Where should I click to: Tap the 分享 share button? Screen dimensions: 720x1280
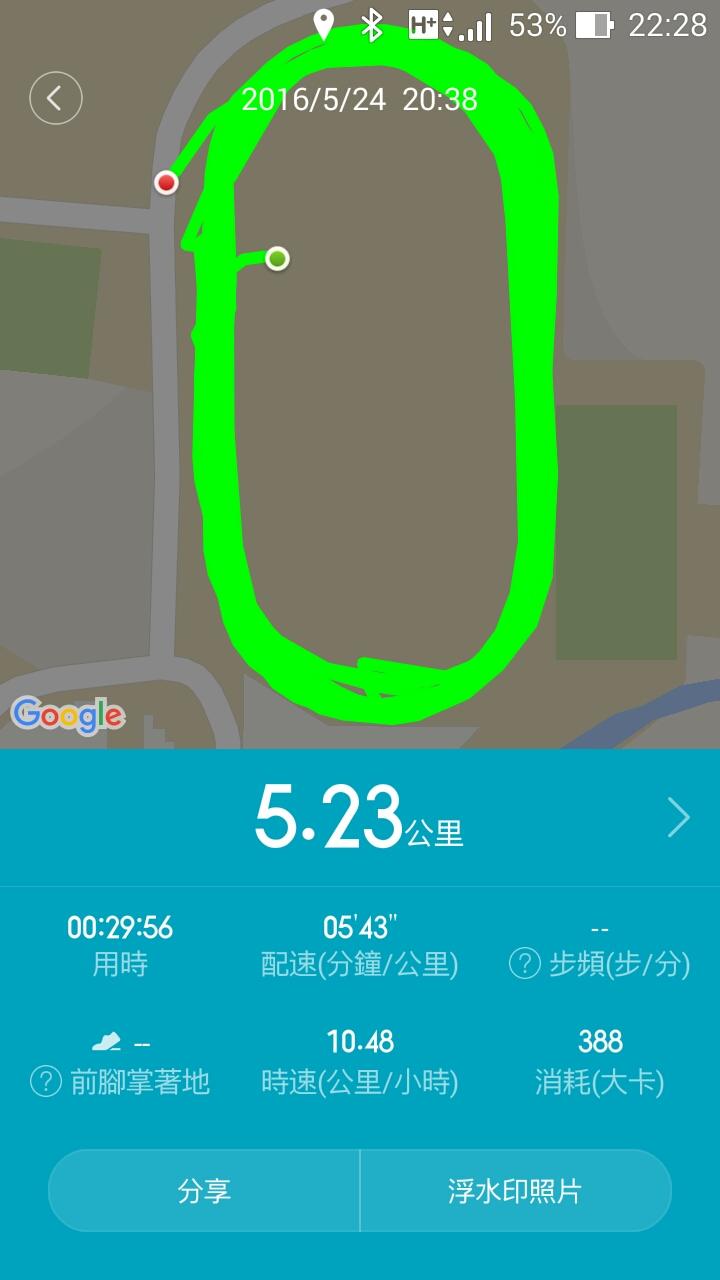tap(204, 1191)
